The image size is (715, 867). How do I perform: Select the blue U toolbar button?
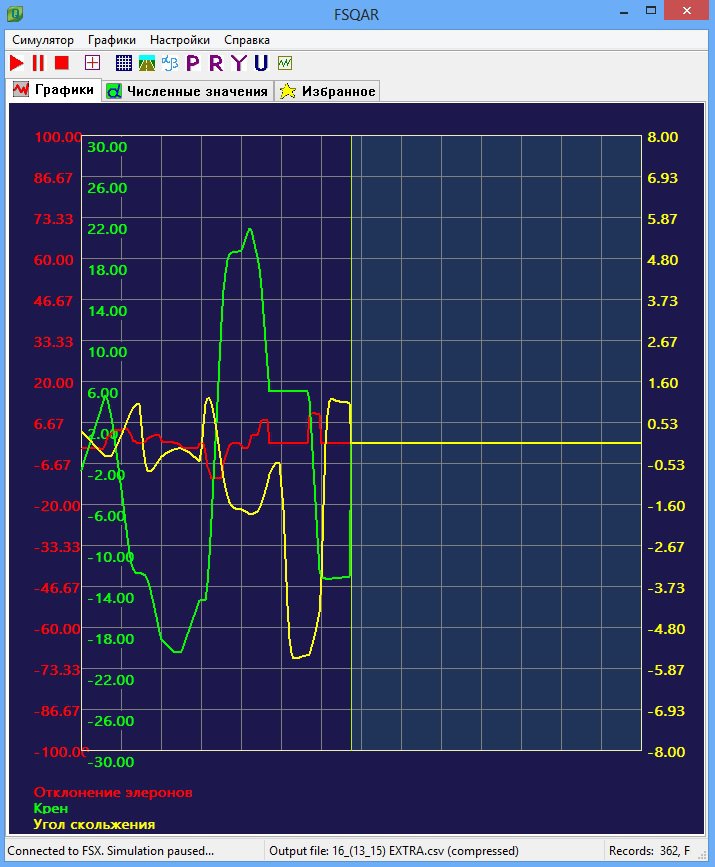click(x=261, y=63)
